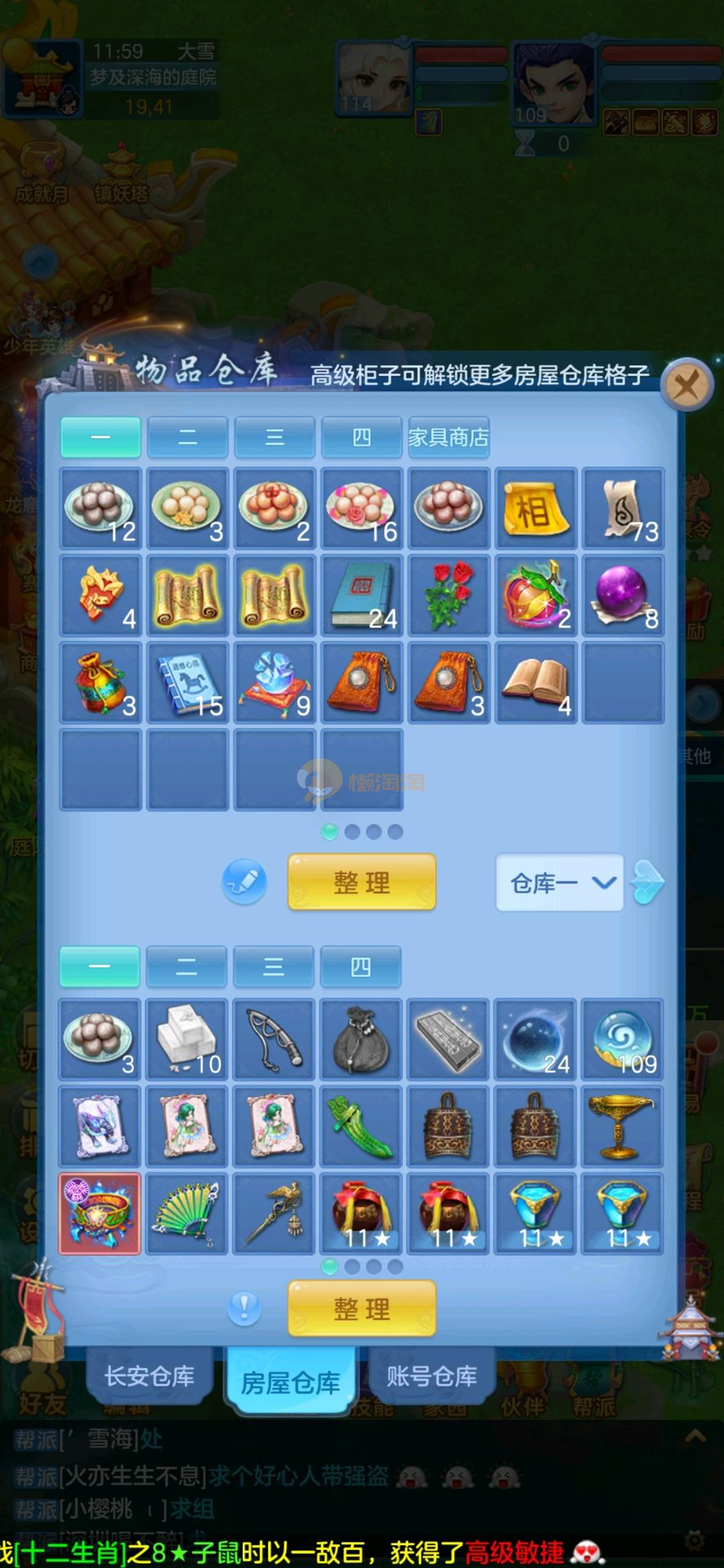The height and width of the screenshot is (1568, 724).
Task: Tap the exclamation info icon near the lower 整理
Action: click(244, 1307)
